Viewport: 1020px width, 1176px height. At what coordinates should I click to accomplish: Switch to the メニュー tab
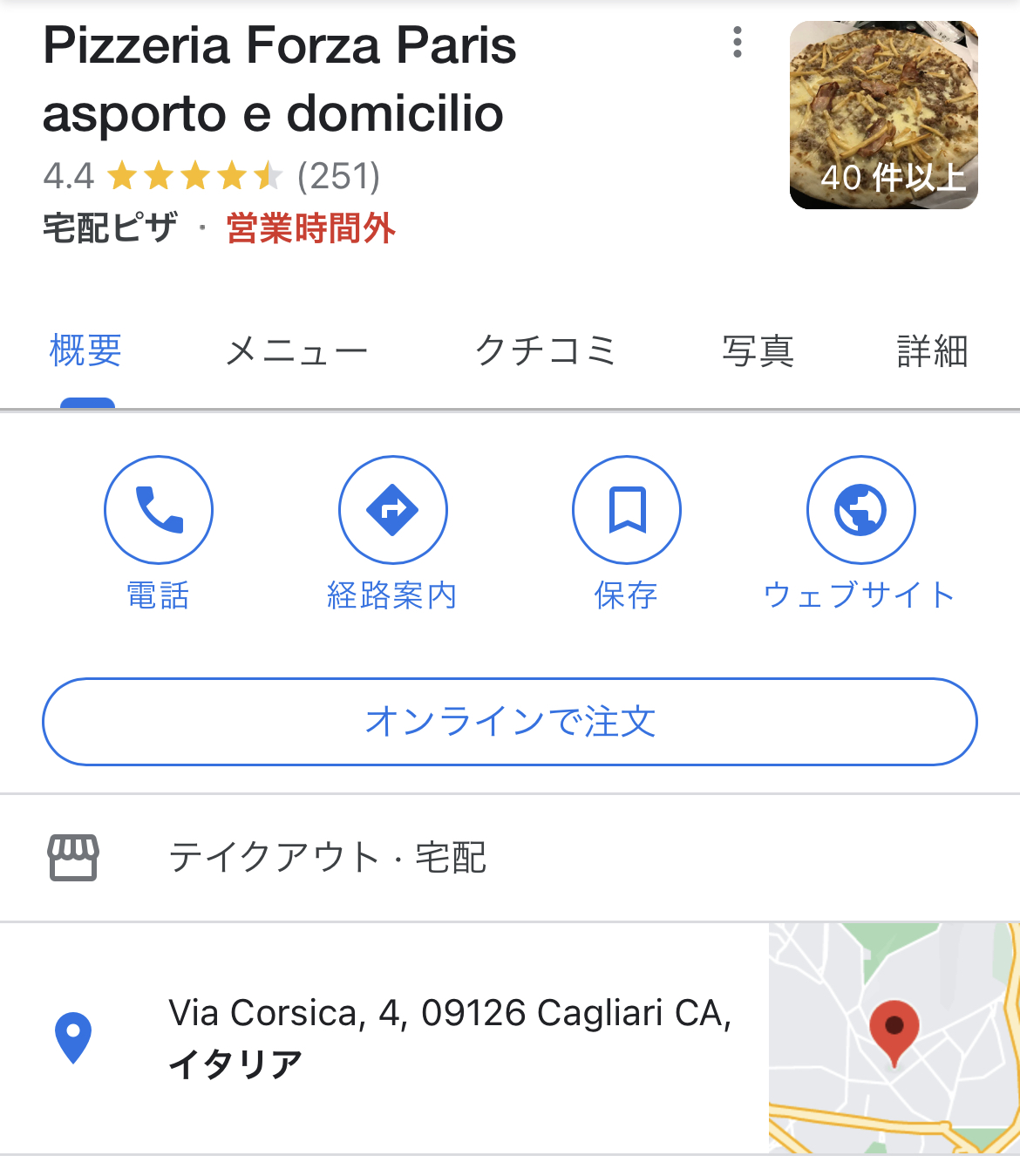tap(296, 351)
